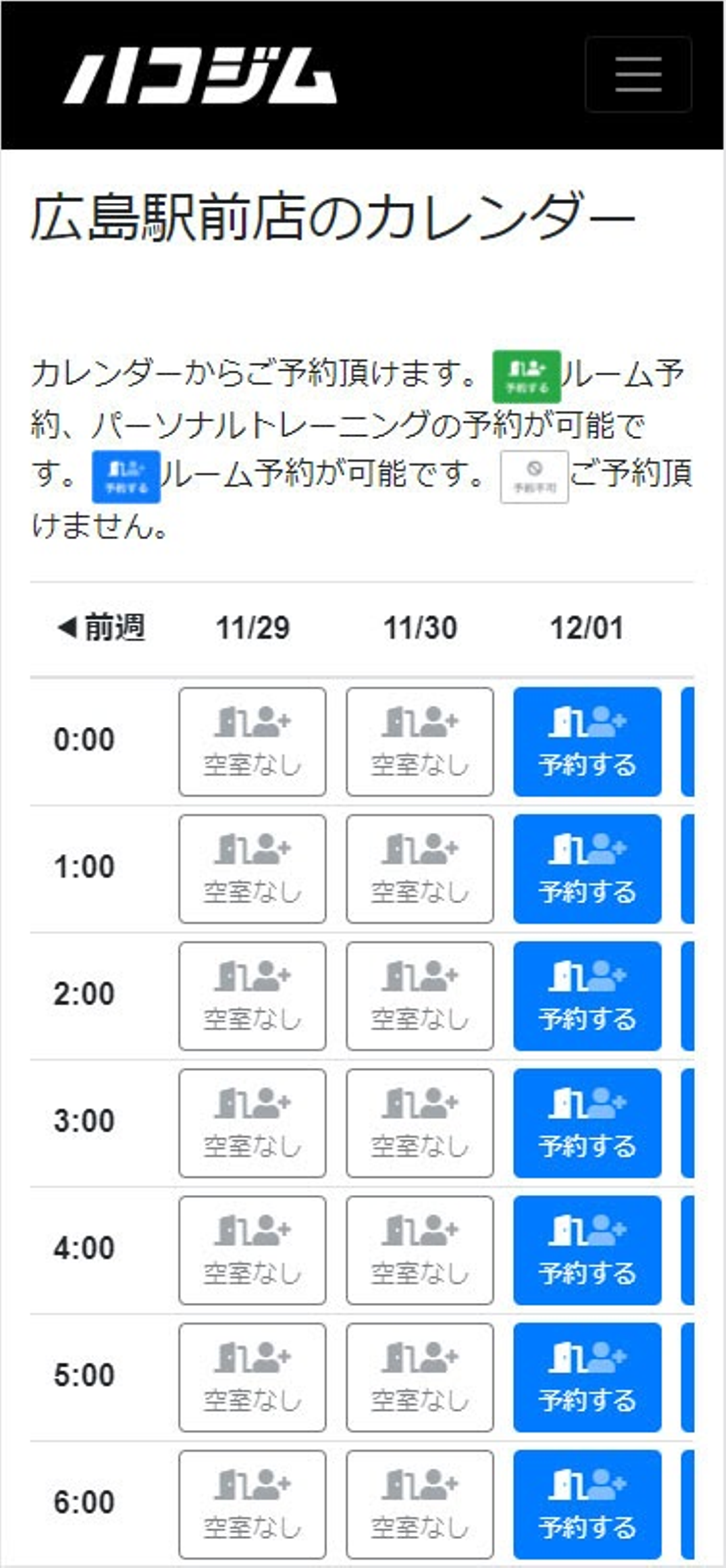
Task: Tap the ハコジム logo to go home
Action: coord(200,76)
